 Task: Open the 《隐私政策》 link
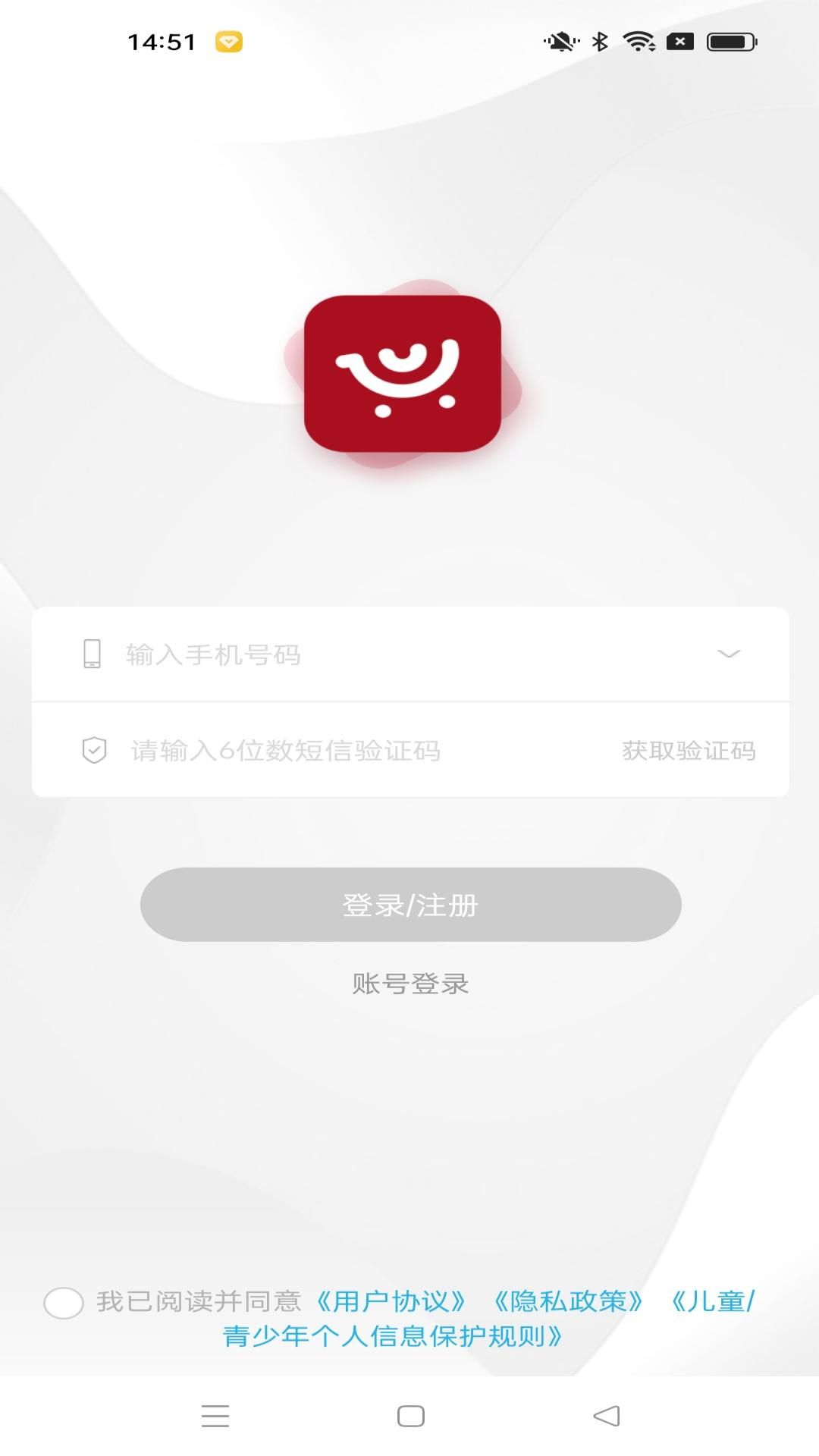pyautogui.click(x=568, y=1301)
